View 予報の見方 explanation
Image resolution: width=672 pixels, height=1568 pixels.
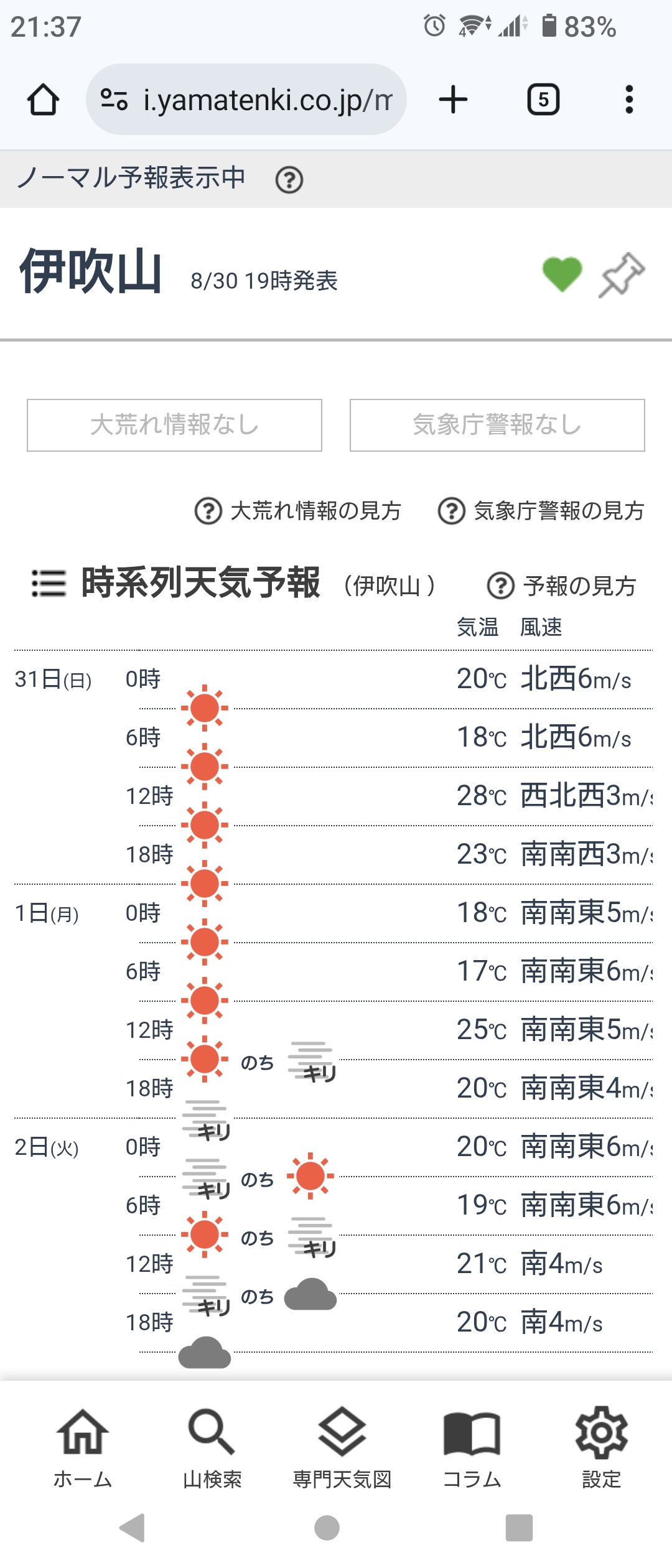[x=562, y=586]
